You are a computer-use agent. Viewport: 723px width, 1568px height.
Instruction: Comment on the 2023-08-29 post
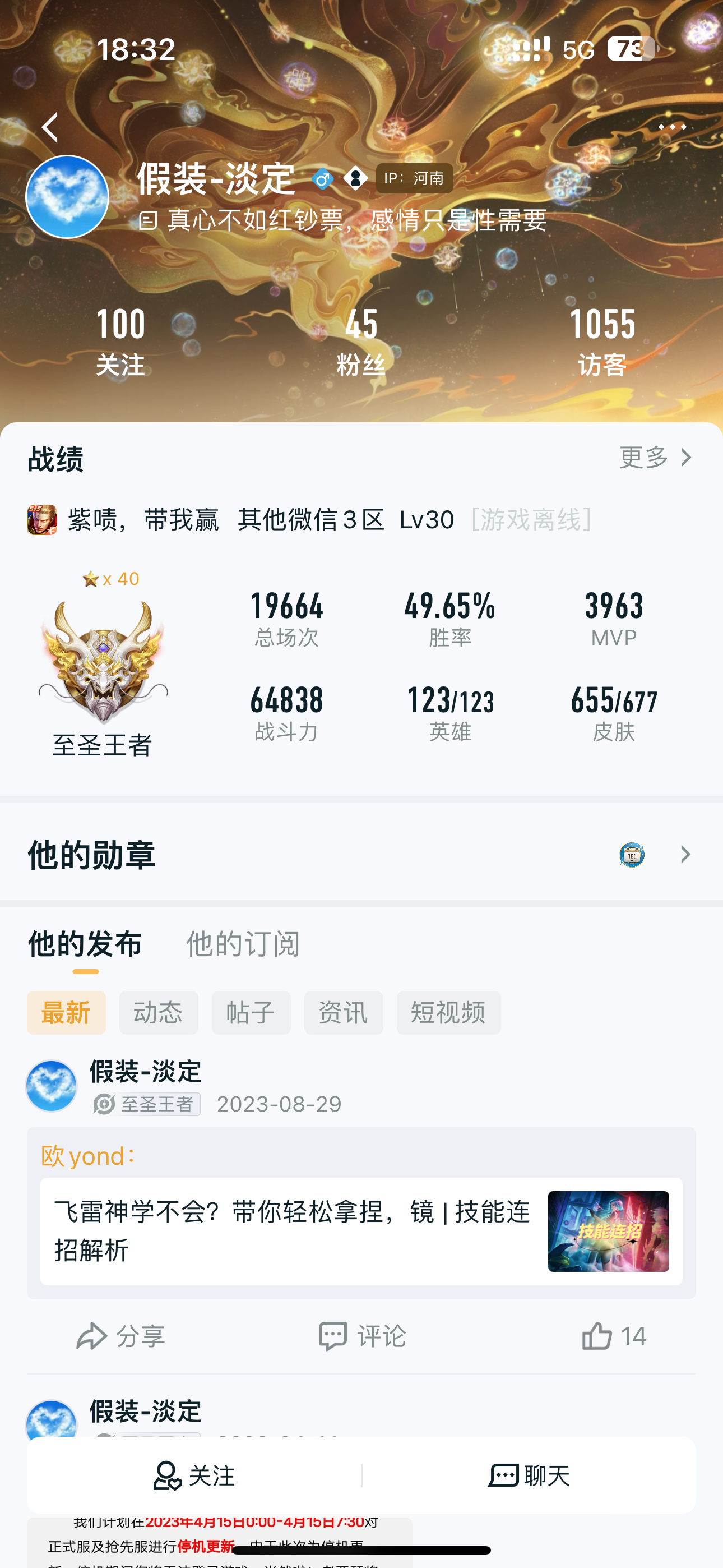point(361,1336)
